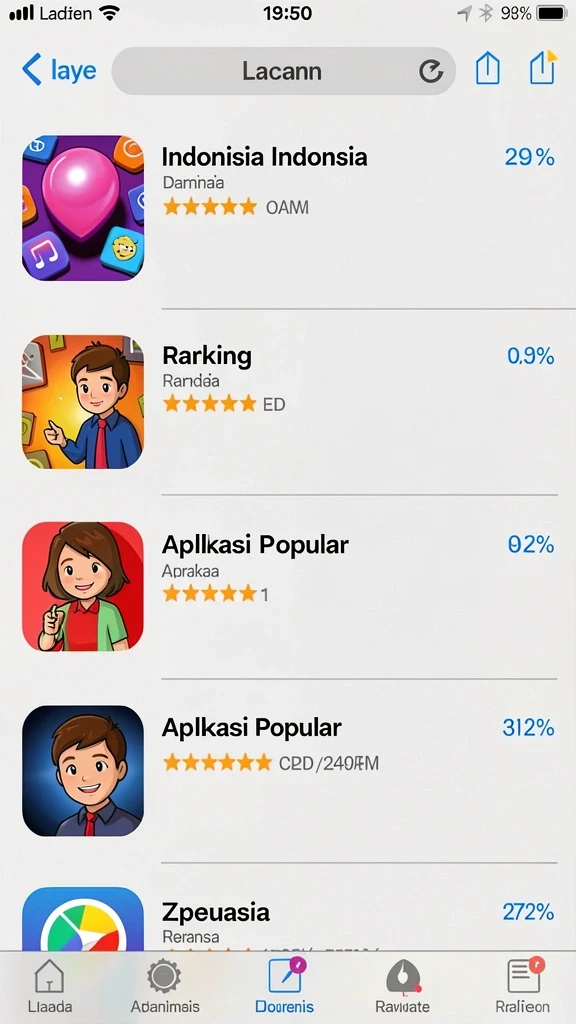Open the Rralieon tab
This screenshot has width=576, height=1024.
522,987
